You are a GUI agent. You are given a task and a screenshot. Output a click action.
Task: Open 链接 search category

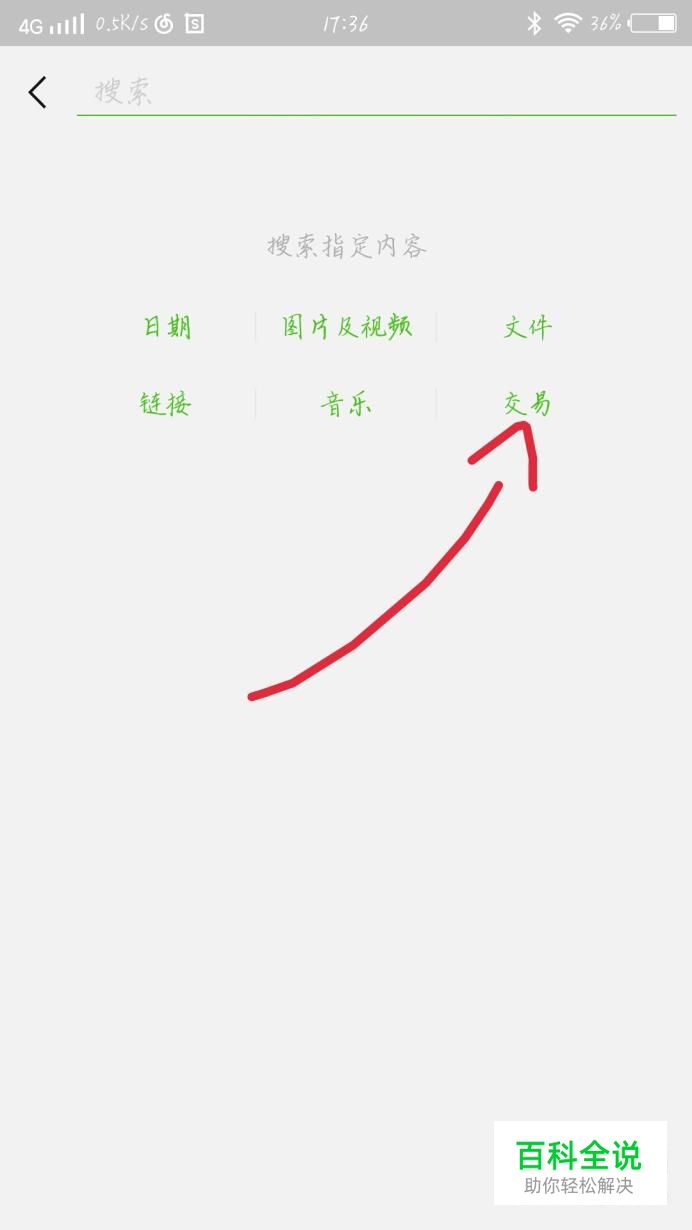[166, 404]
